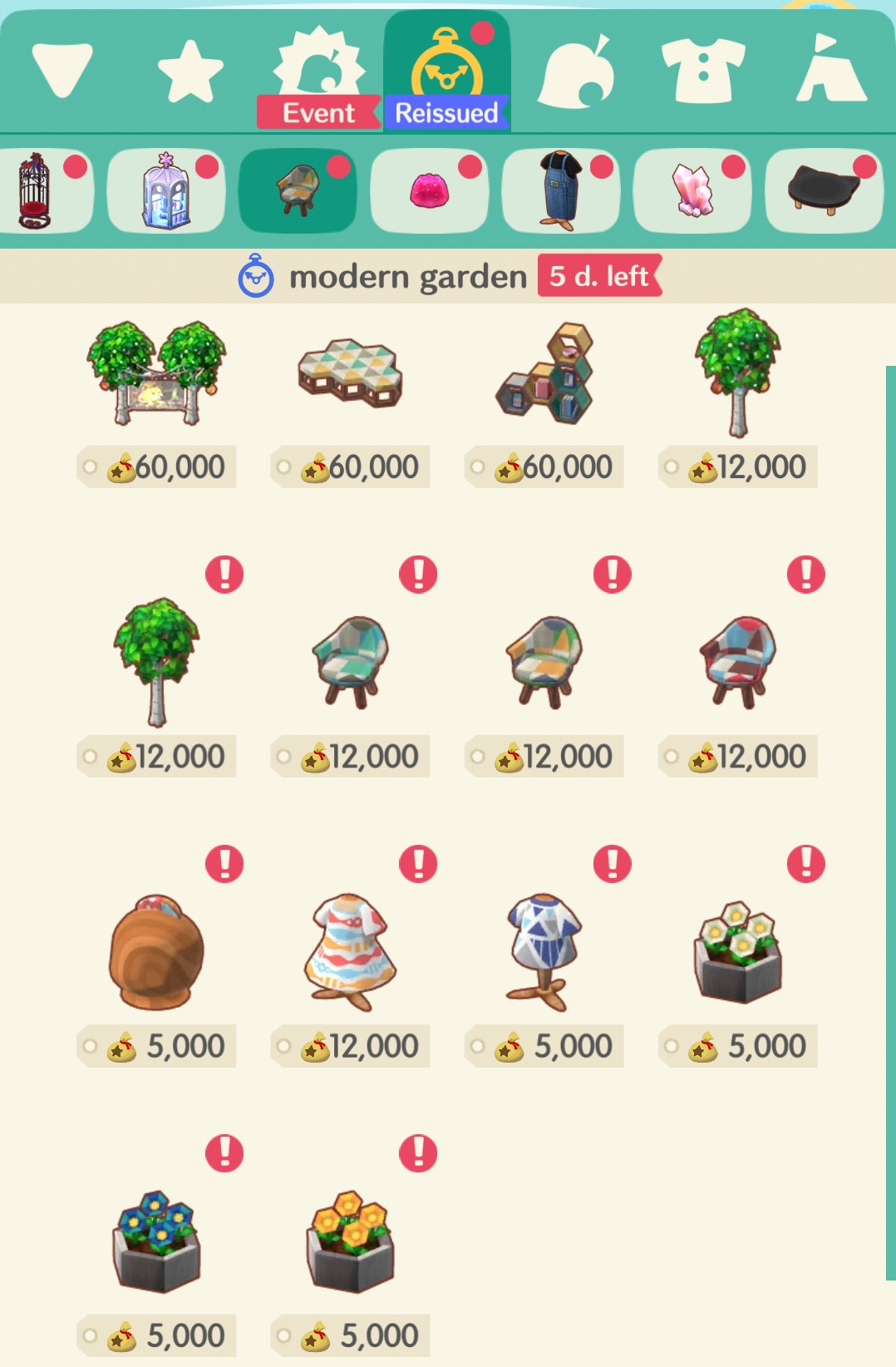Open the crystal lantern collection icon
This screenshot has height=1367, width=896.
[169, 191]
